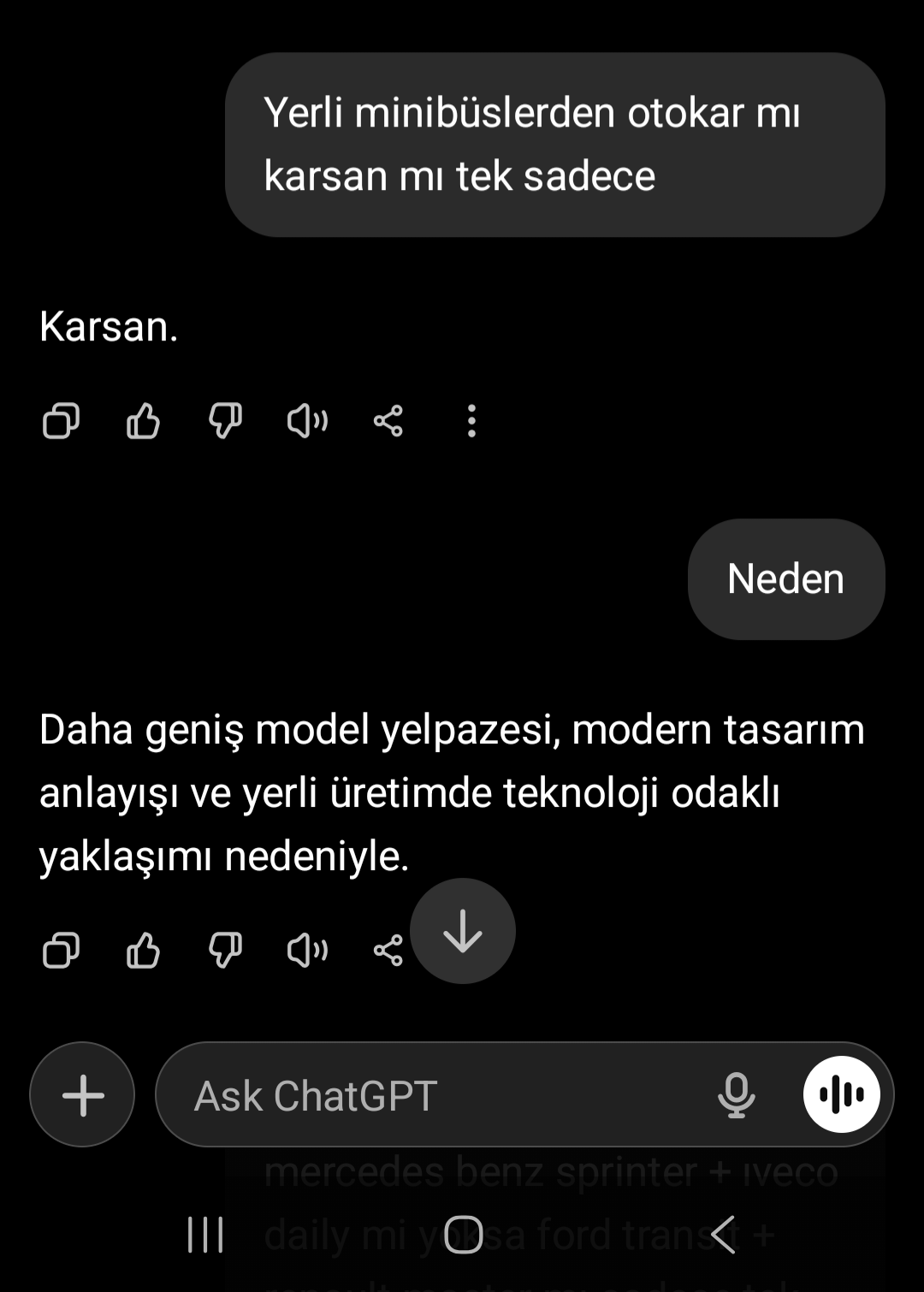Screen dimensions: 924x1292
Task: Start voice conversation mode
Action: tap(842, 1093)
